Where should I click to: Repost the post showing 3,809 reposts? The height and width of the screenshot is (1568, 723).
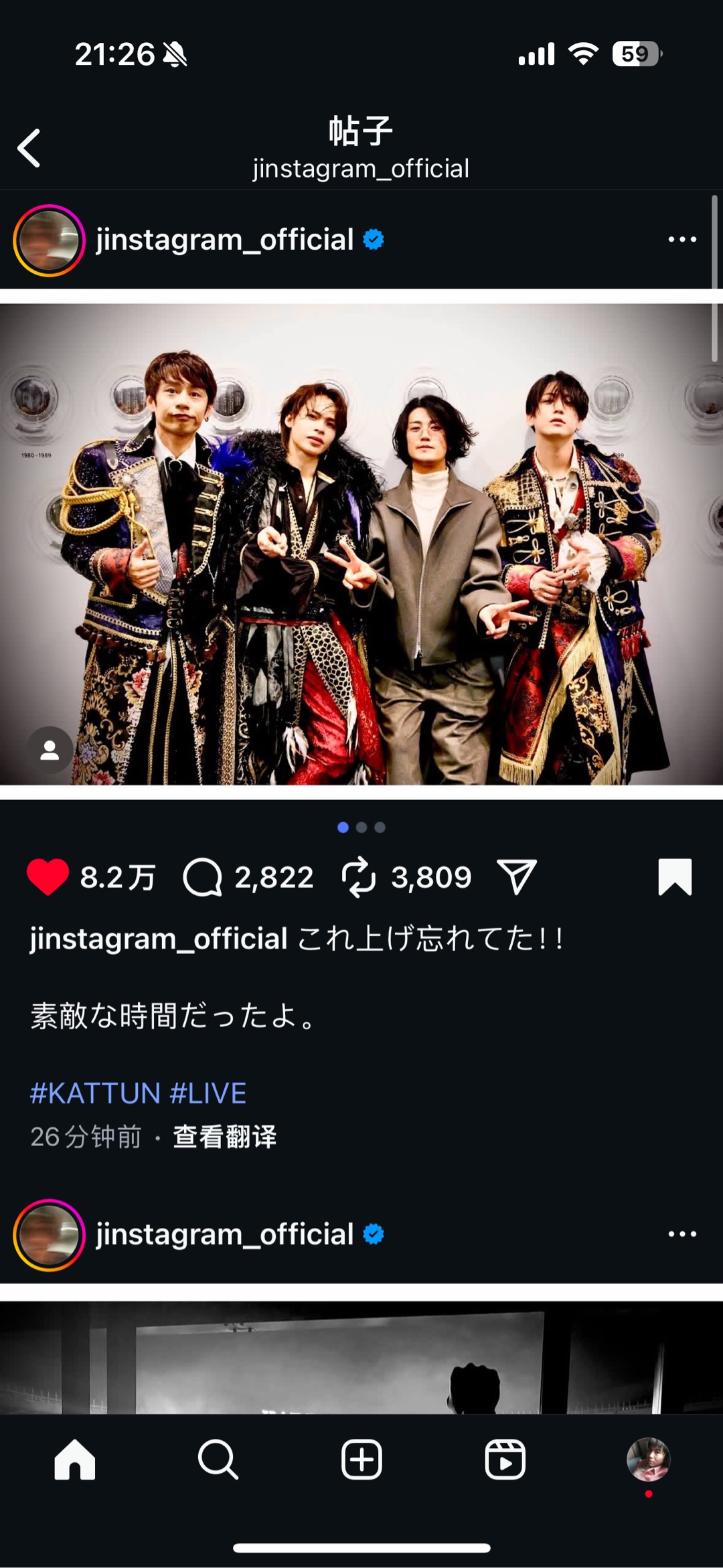point(359,876)
